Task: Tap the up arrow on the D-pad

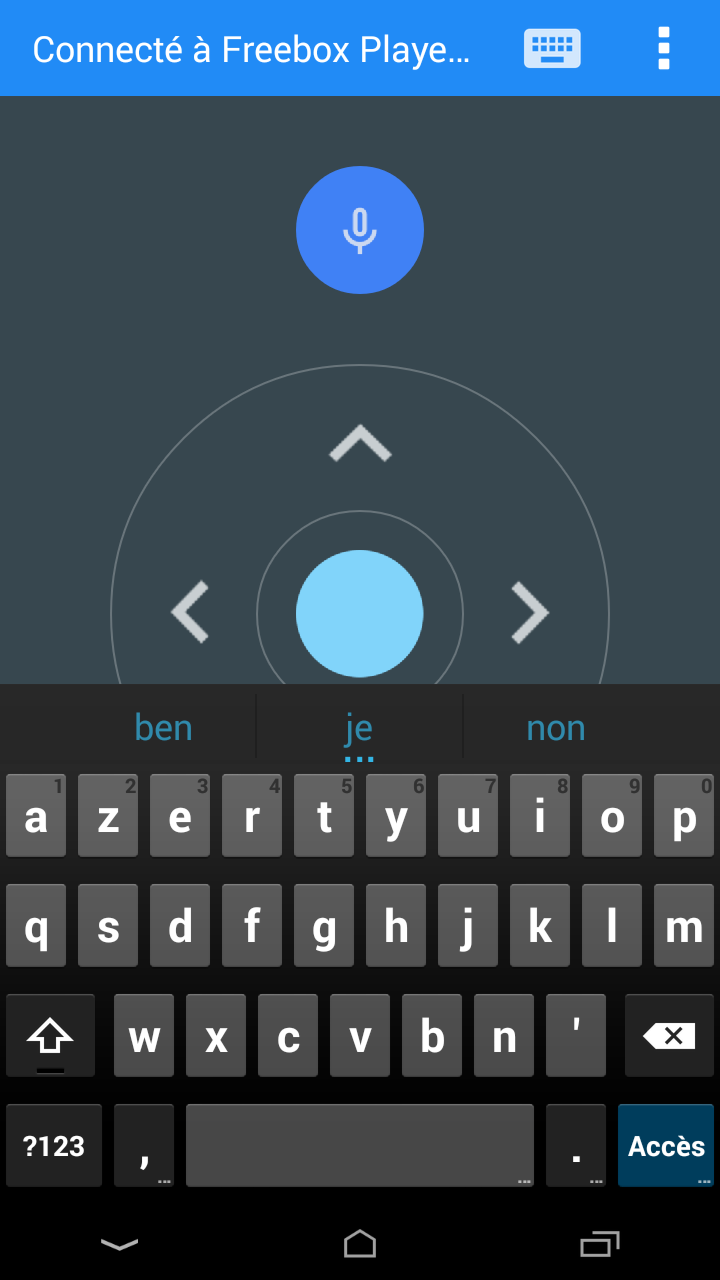Action: 360,444
